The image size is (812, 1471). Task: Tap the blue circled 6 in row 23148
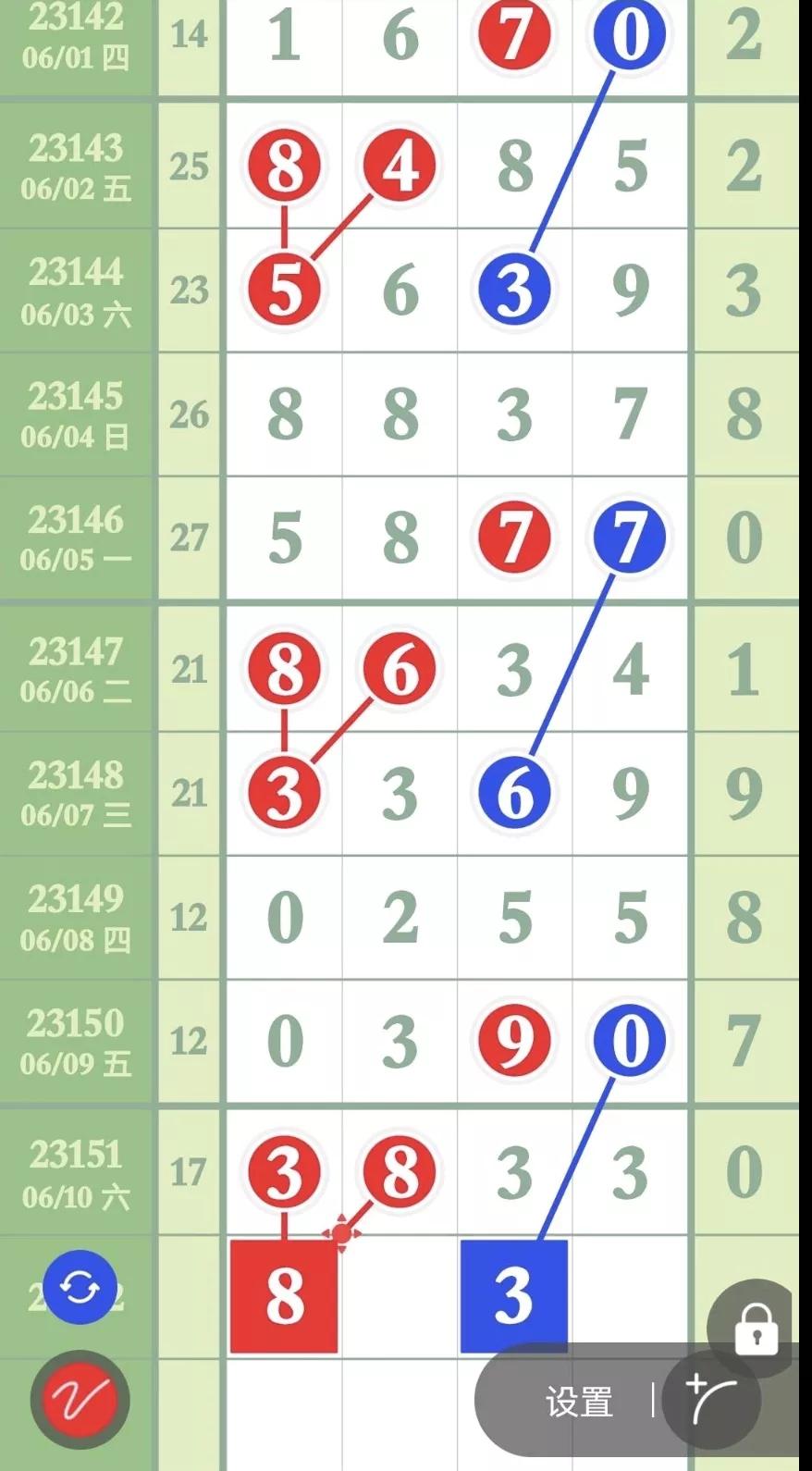point(514,792)
